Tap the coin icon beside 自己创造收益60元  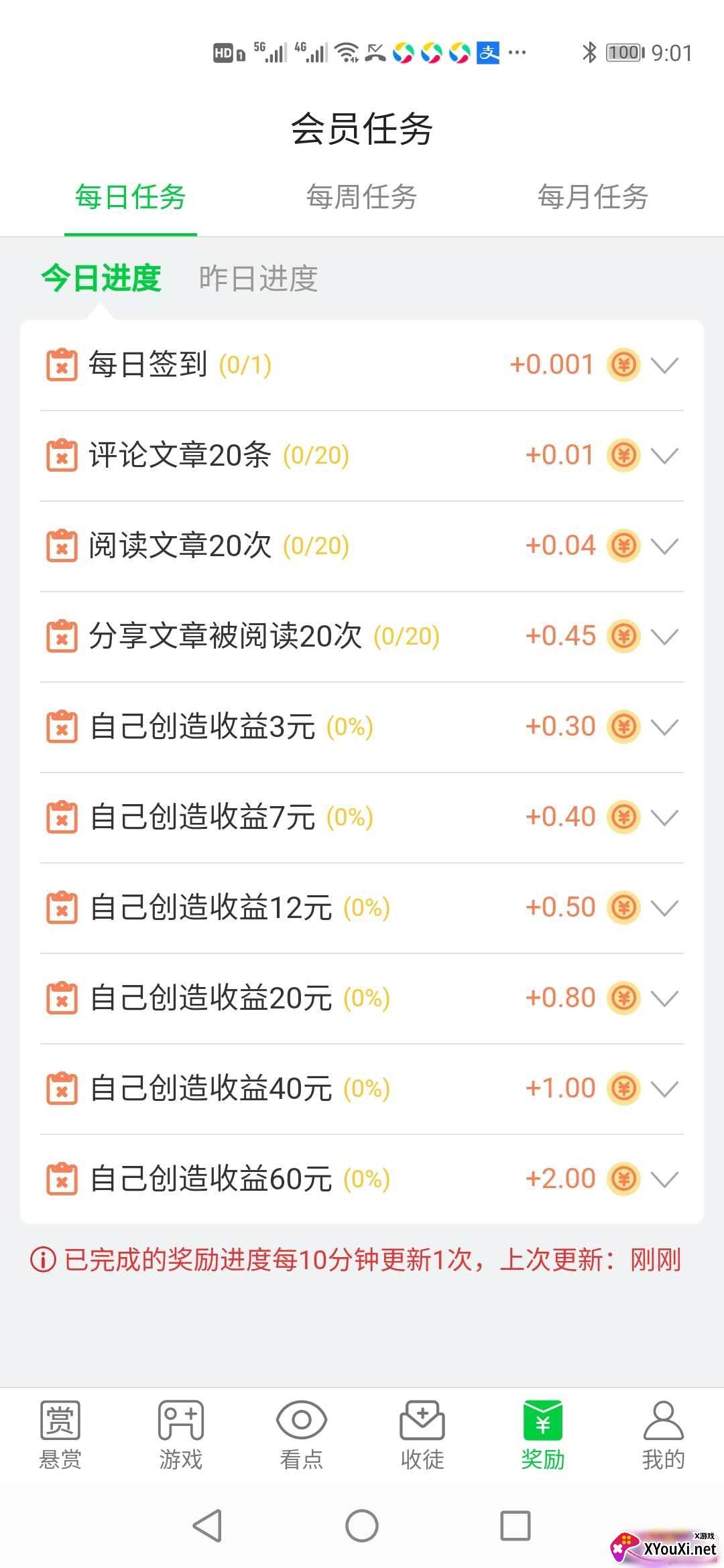[x=623, y=1178]
